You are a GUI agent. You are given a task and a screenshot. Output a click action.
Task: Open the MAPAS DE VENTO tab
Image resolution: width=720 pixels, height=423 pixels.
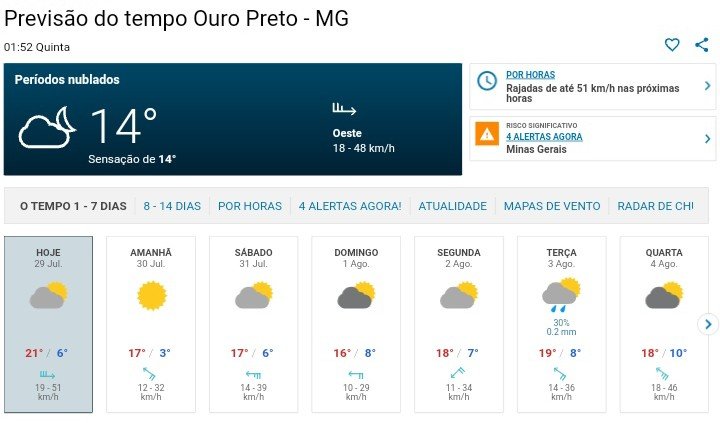tap(552, 206)
